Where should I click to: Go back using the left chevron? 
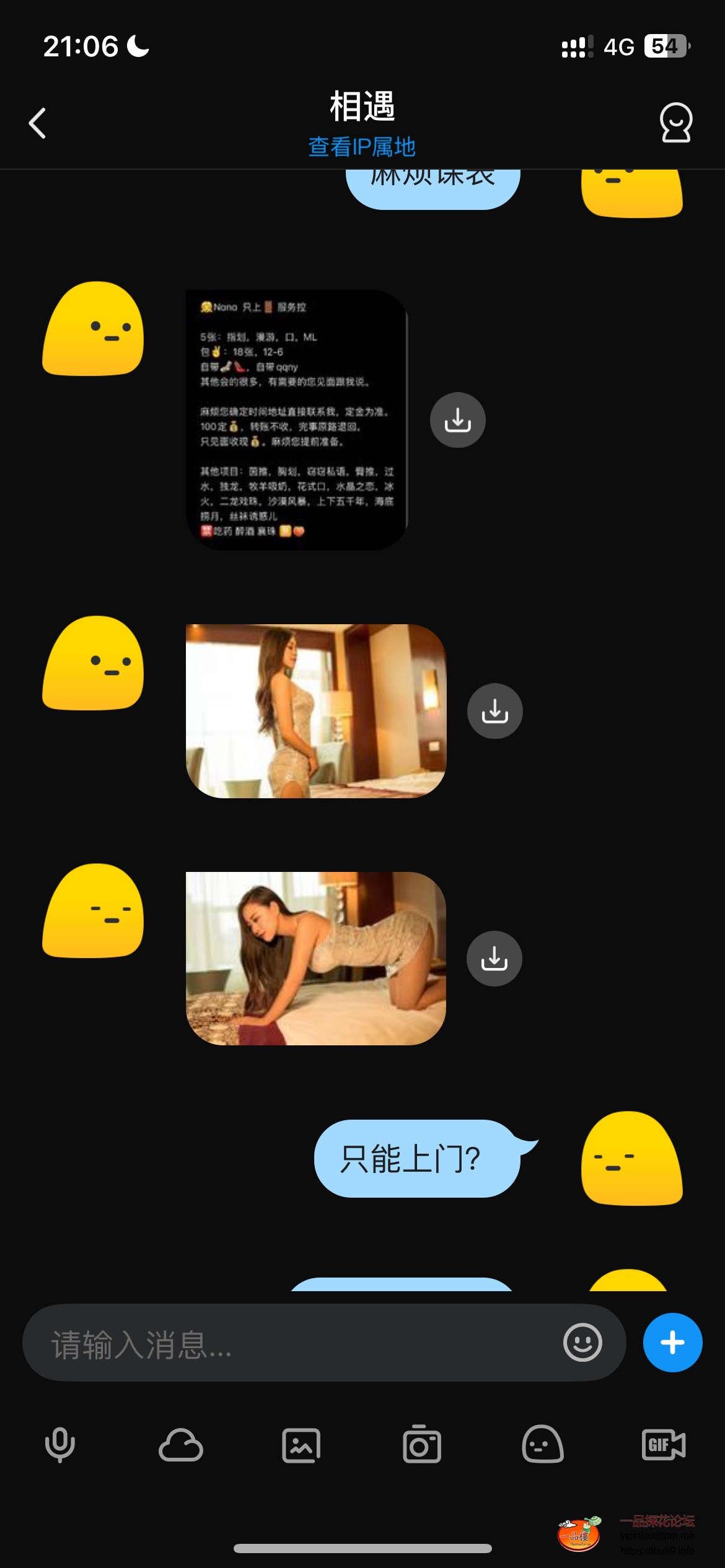(37, 123)
